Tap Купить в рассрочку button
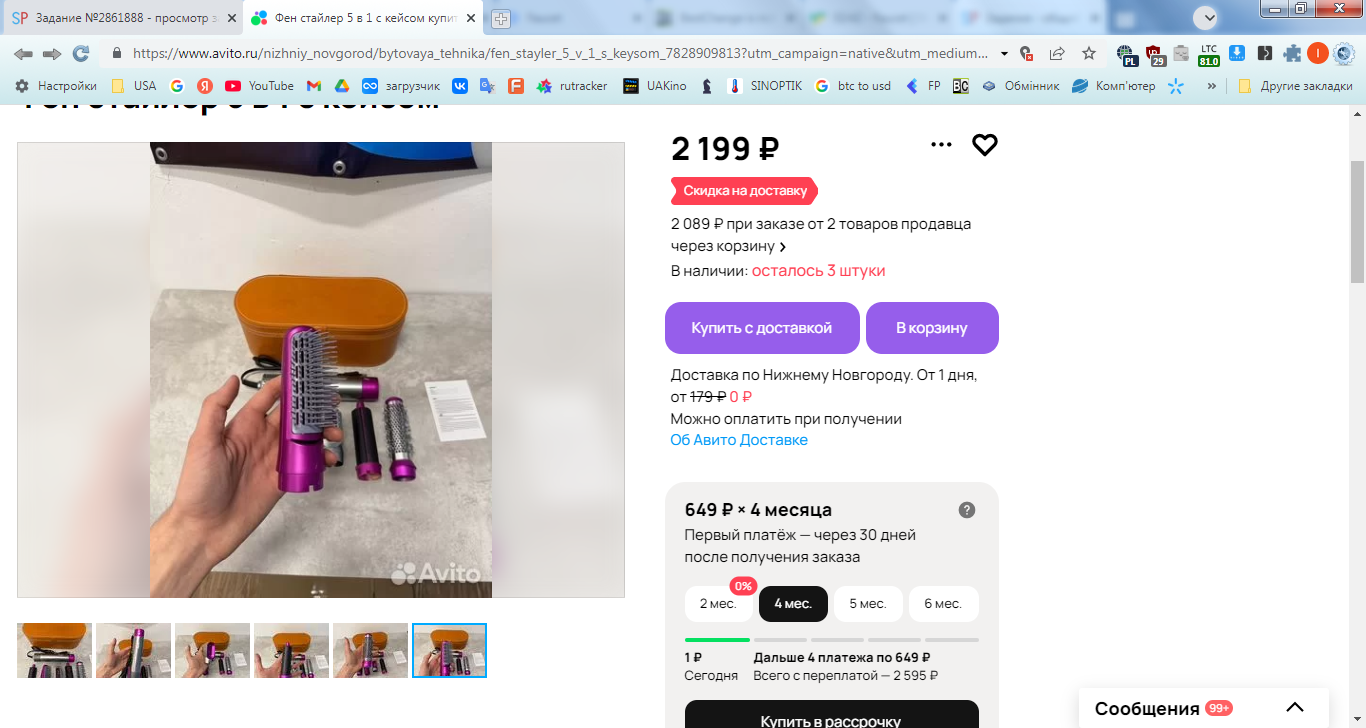 [831, 718]
